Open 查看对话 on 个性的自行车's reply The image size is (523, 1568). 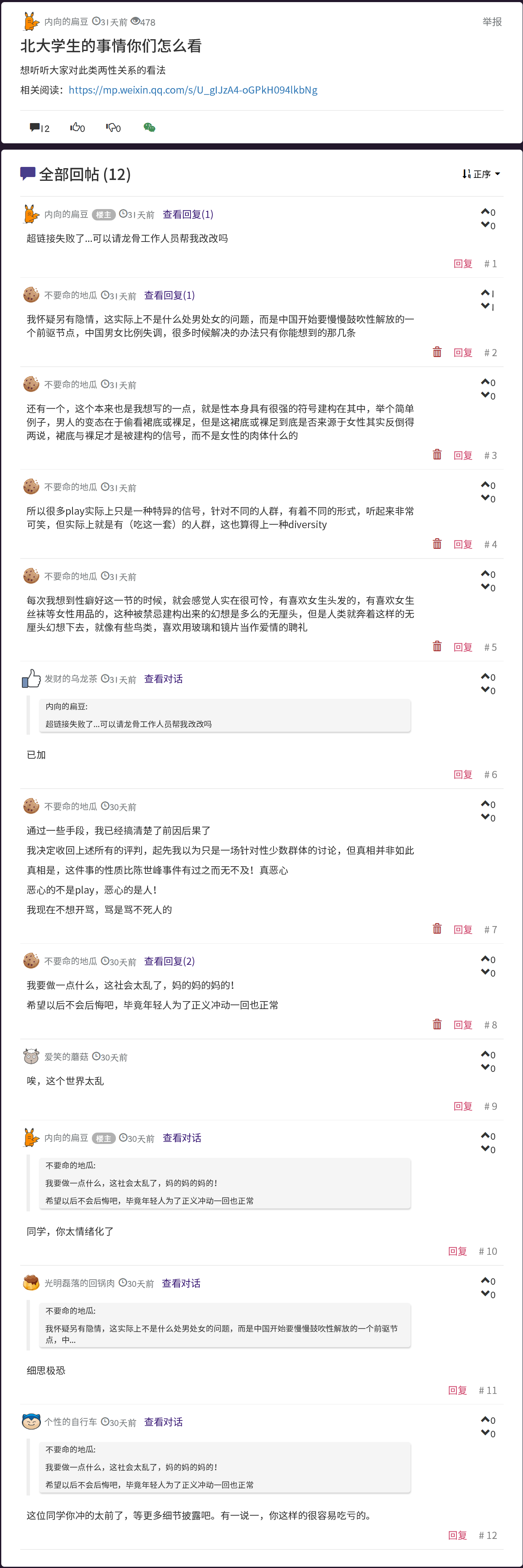[163, 1422]
